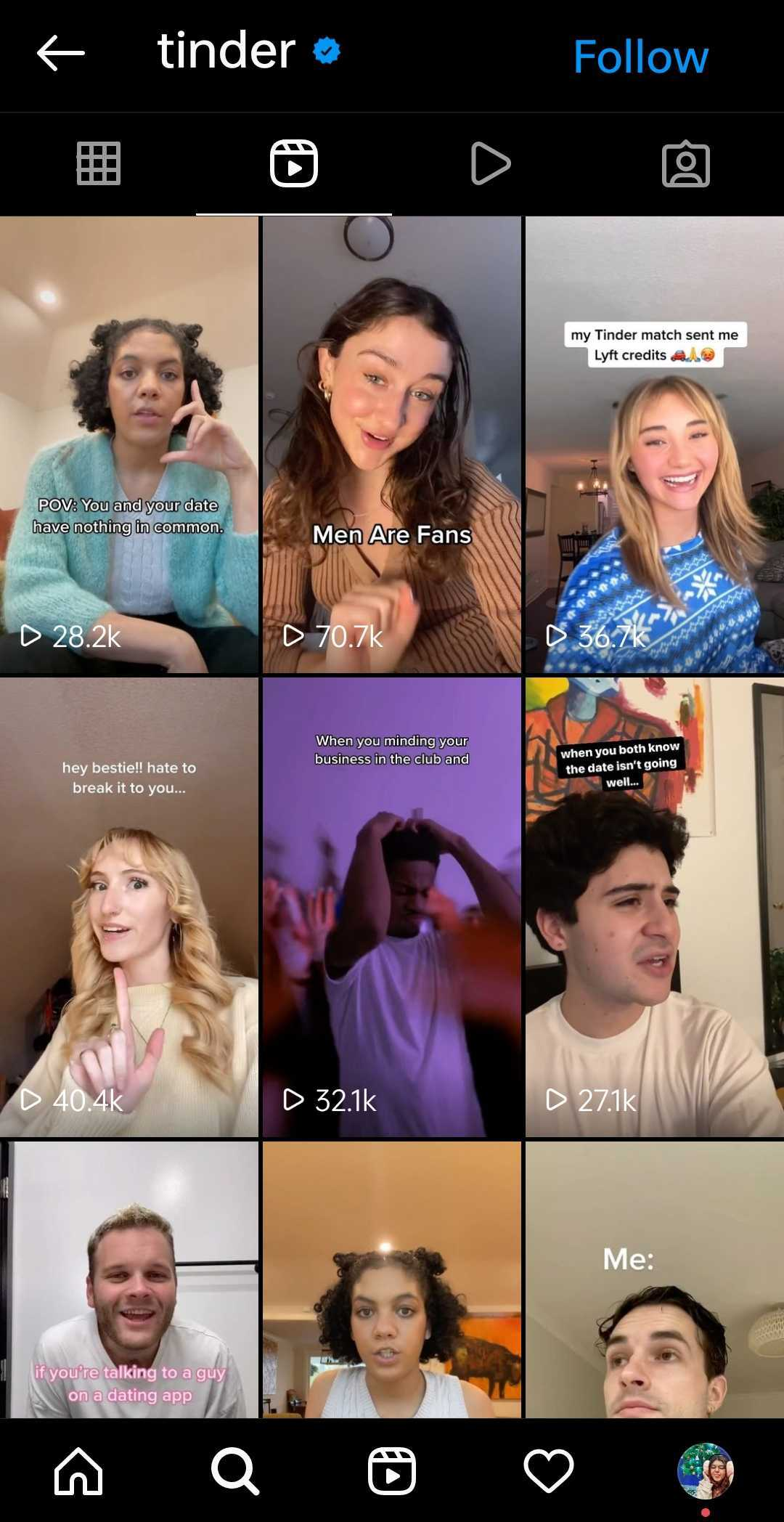Watch the 'hey bestie!! hate to break it' reel

click(129, 906)
